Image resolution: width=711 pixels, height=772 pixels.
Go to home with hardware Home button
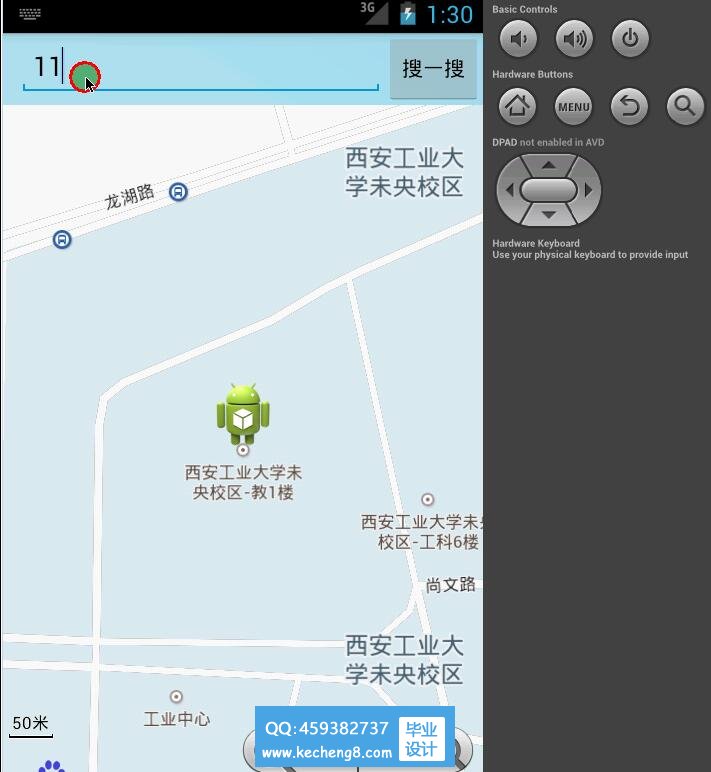tap(518, 105)
